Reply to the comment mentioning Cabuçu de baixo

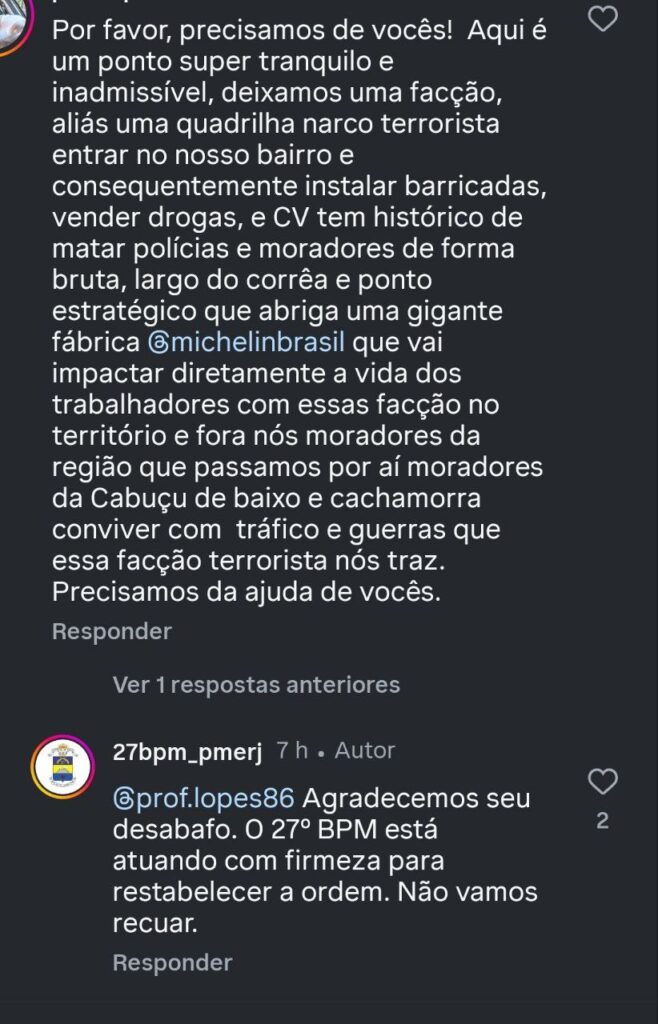pos(112,632)
